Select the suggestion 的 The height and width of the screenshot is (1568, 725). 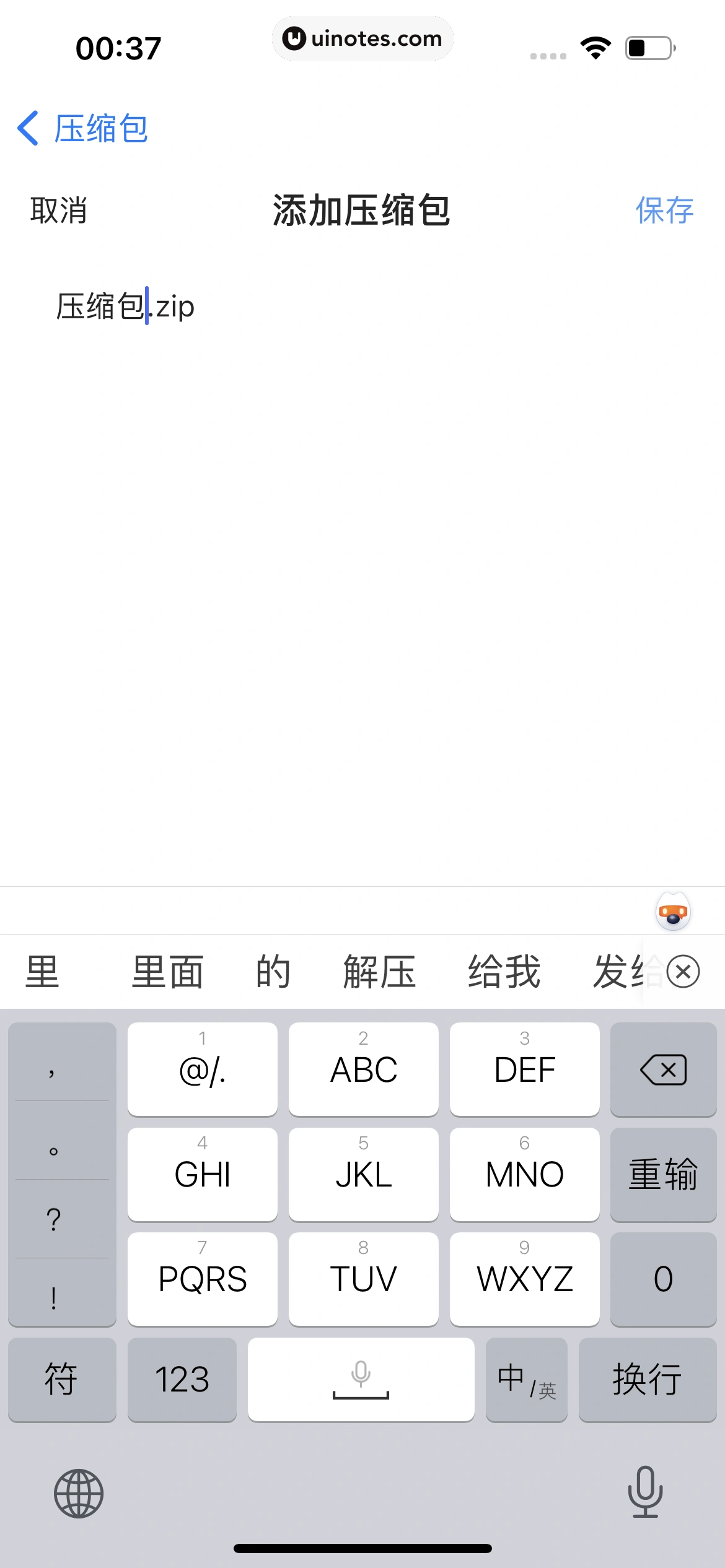(273, 972)
